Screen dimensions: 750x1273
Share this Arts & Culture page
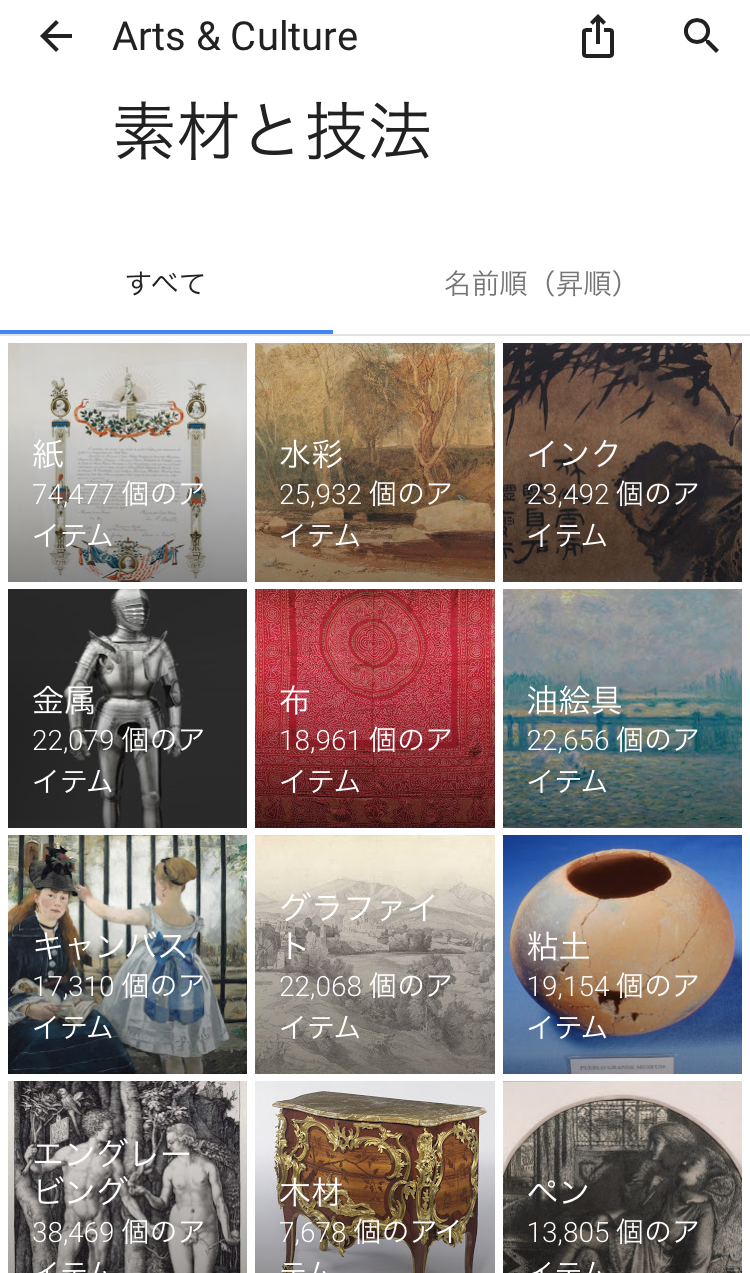(597, 38)
